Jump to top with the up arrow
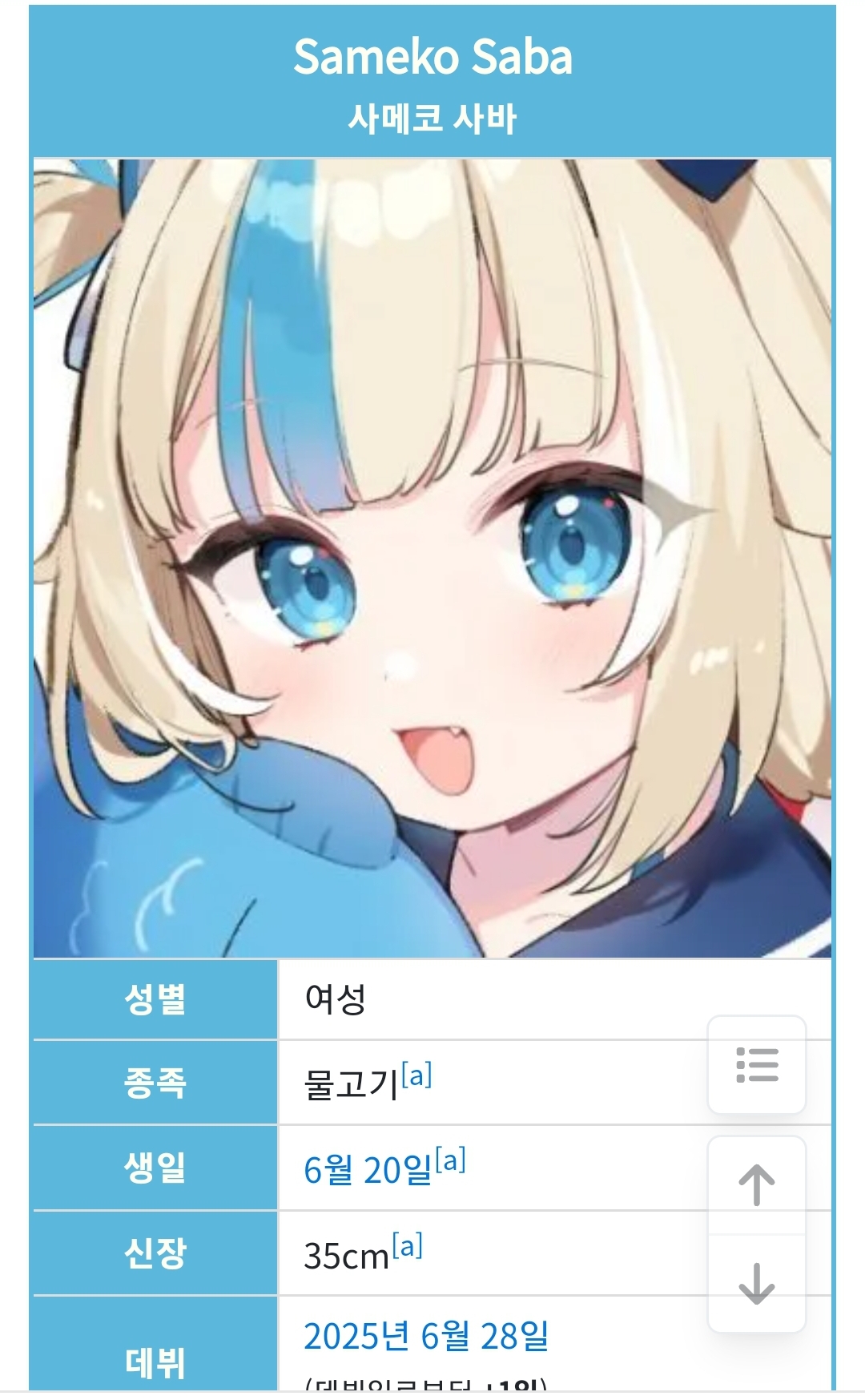This screenshot has height=1400, width=865. pyautogui.click(x=756, y=1185)
